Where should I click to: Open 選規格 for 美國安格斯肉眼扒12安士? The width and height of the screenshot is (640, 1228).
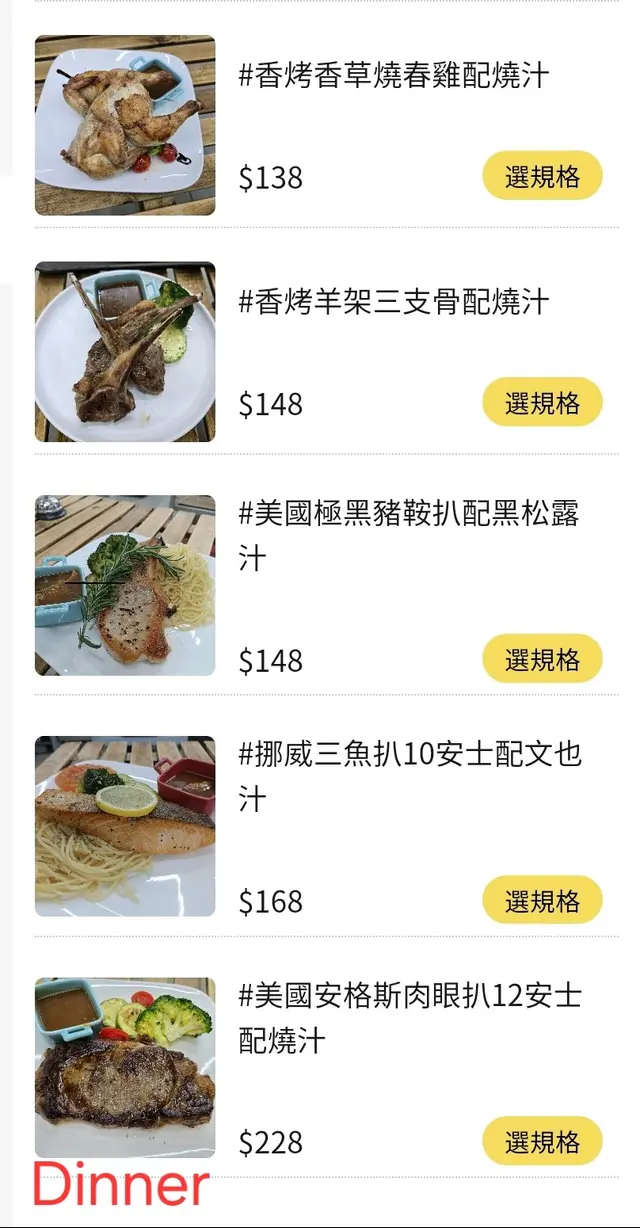(x=542, y=1141)
